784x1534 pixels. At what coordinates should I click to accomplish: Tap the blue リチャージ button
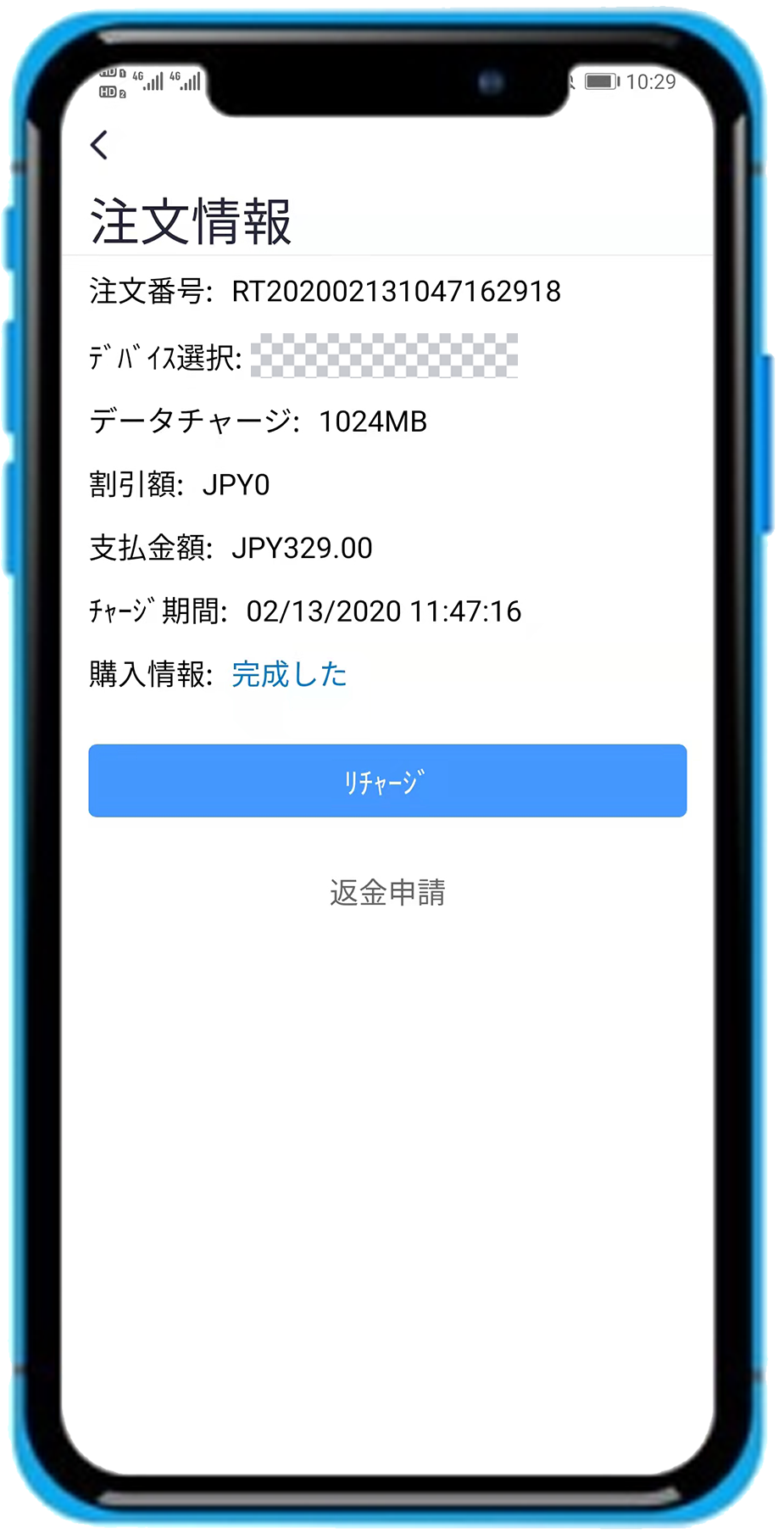[x=387, y=781]
